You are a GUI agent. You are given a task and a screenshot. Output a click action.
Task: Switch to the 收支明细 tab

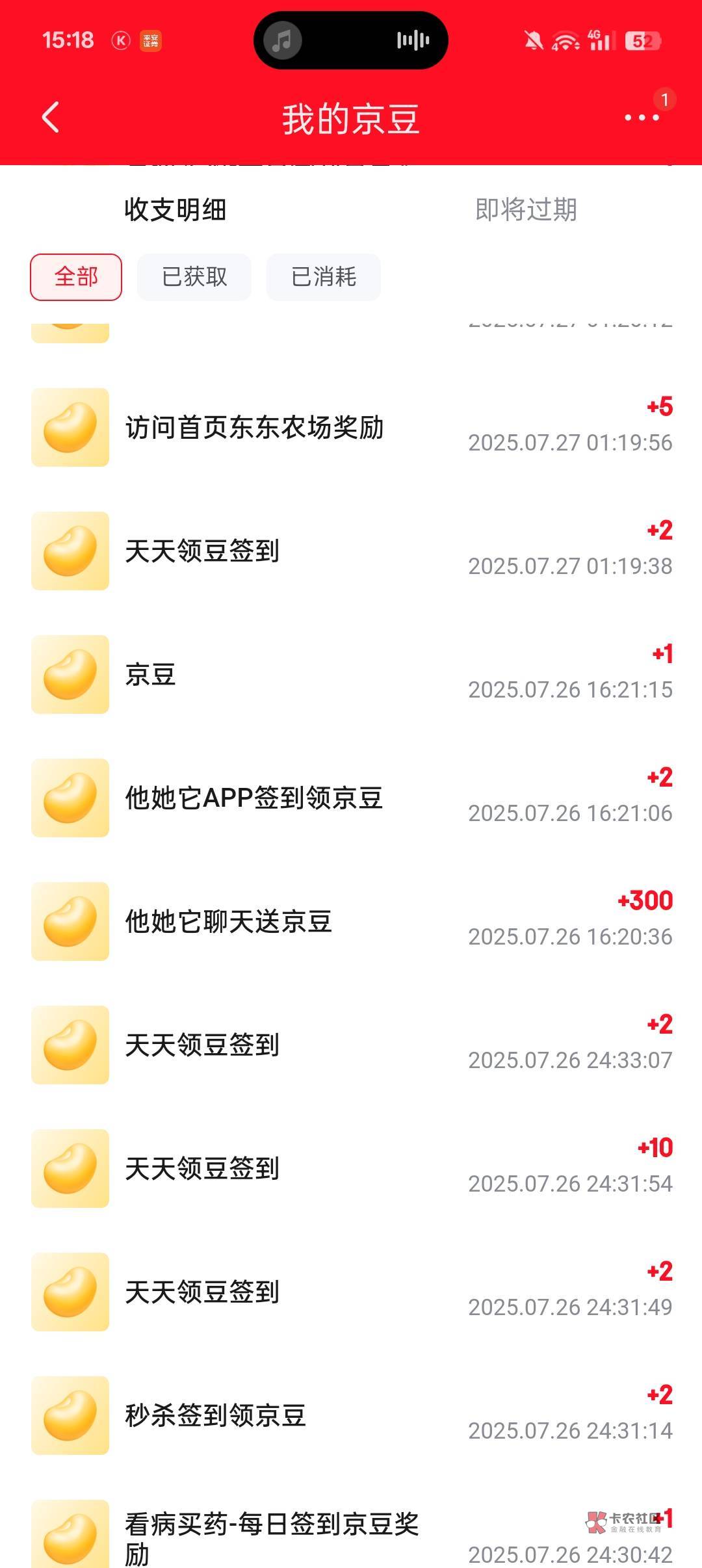[x=175, y=210]
